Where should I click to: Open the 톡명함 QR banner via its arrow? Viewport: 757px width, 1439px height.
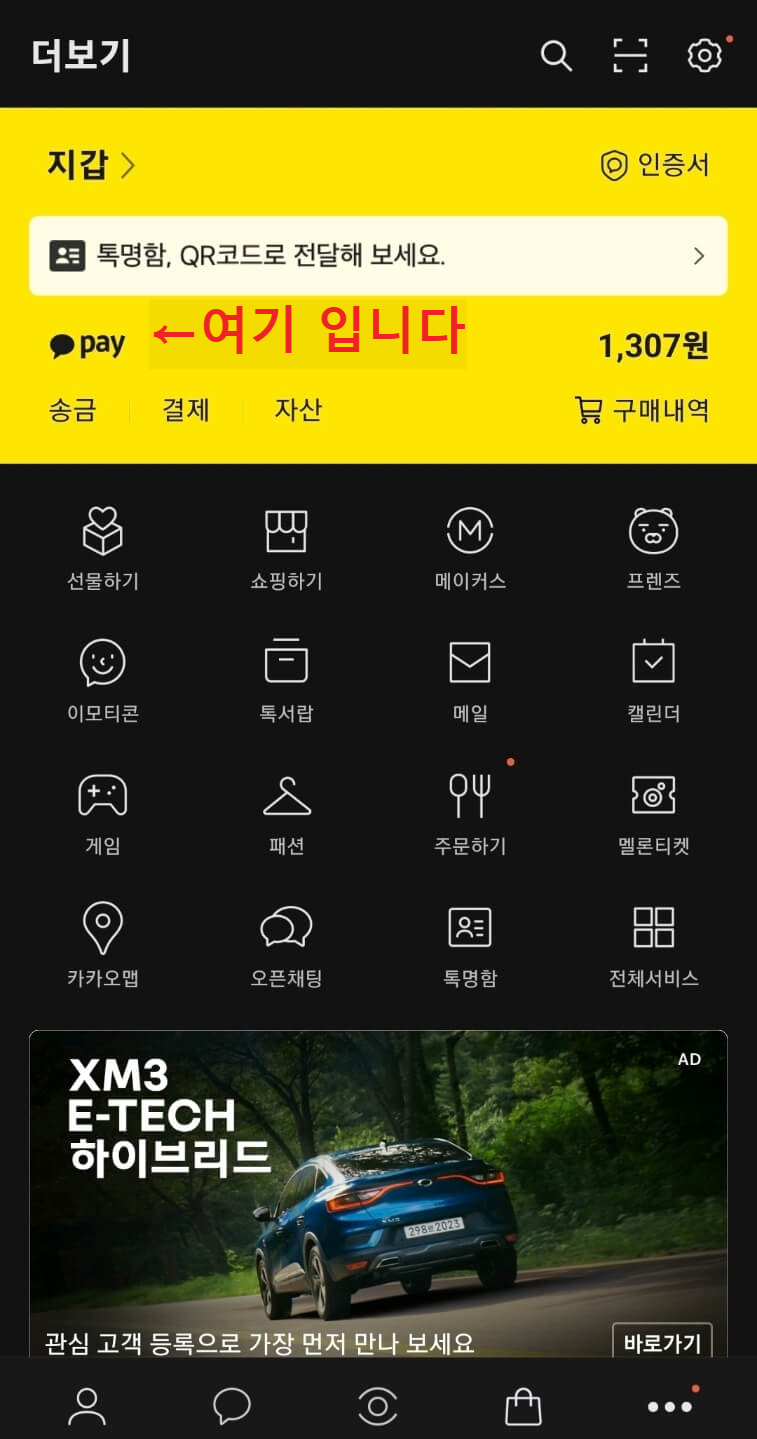(698, 256)
